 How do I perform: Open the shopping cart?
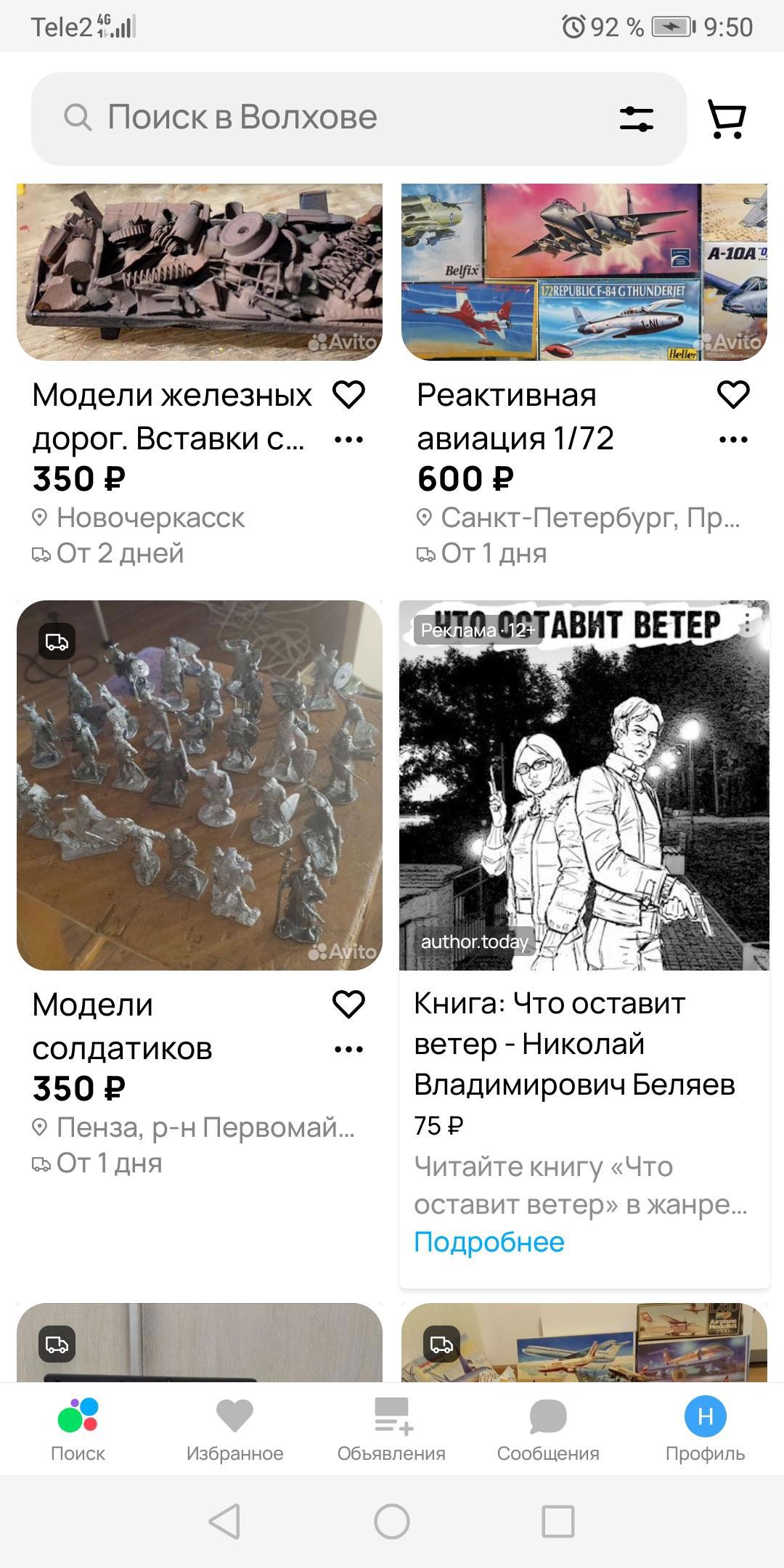[727, 118]
